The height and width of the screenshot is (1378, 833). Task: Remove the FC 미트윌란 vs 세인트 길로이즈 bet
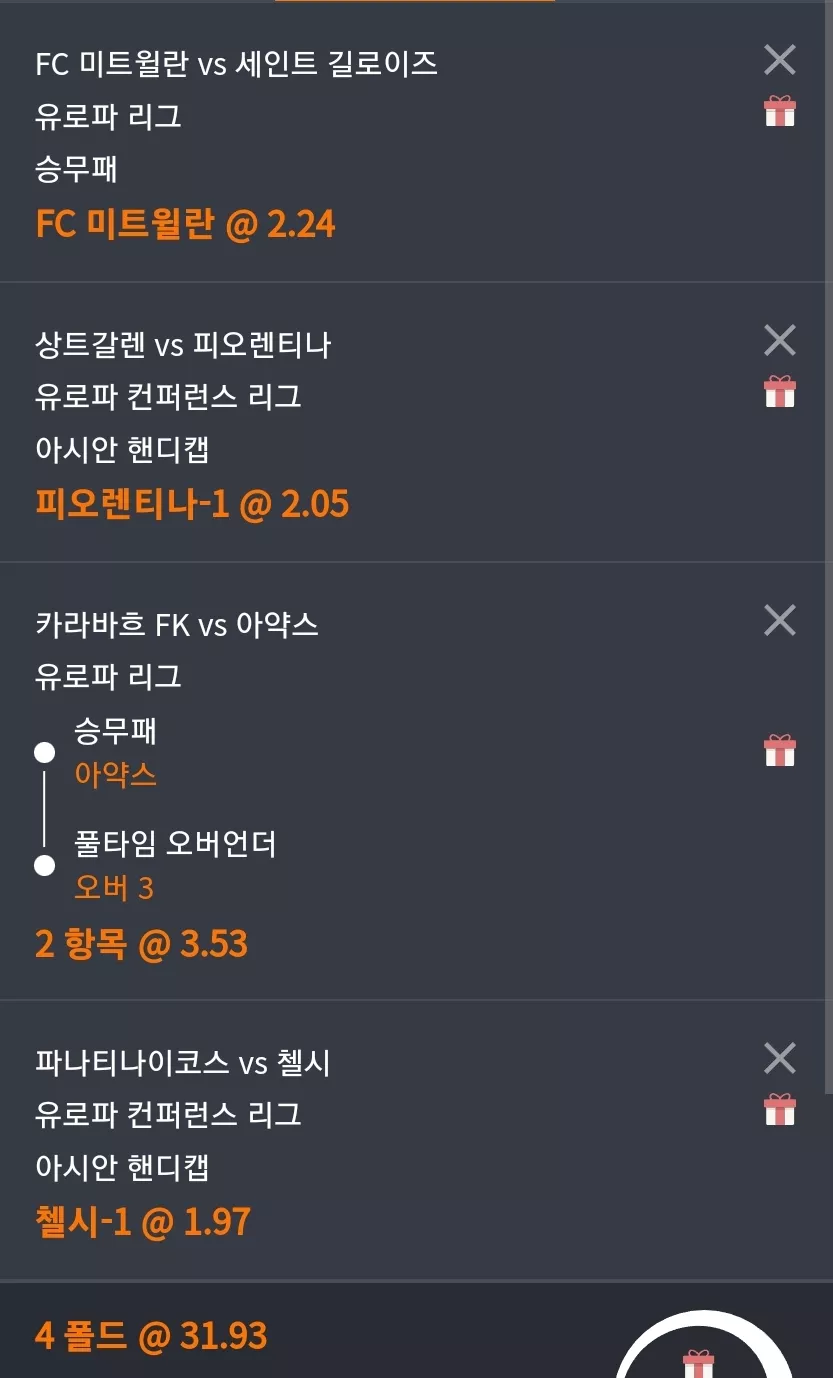click(779, 60)
